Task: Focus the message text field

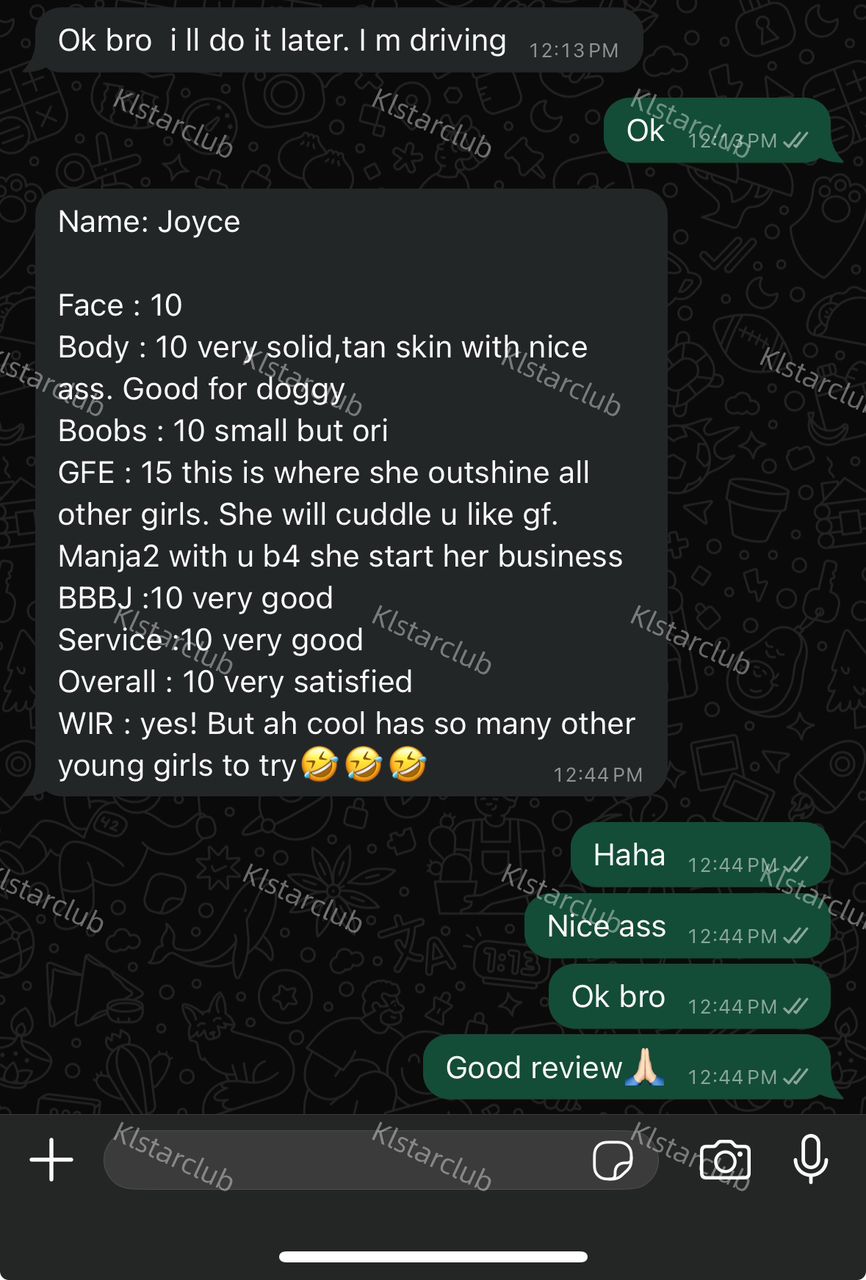Action: pyautogui.click(x=340, y=1161)
